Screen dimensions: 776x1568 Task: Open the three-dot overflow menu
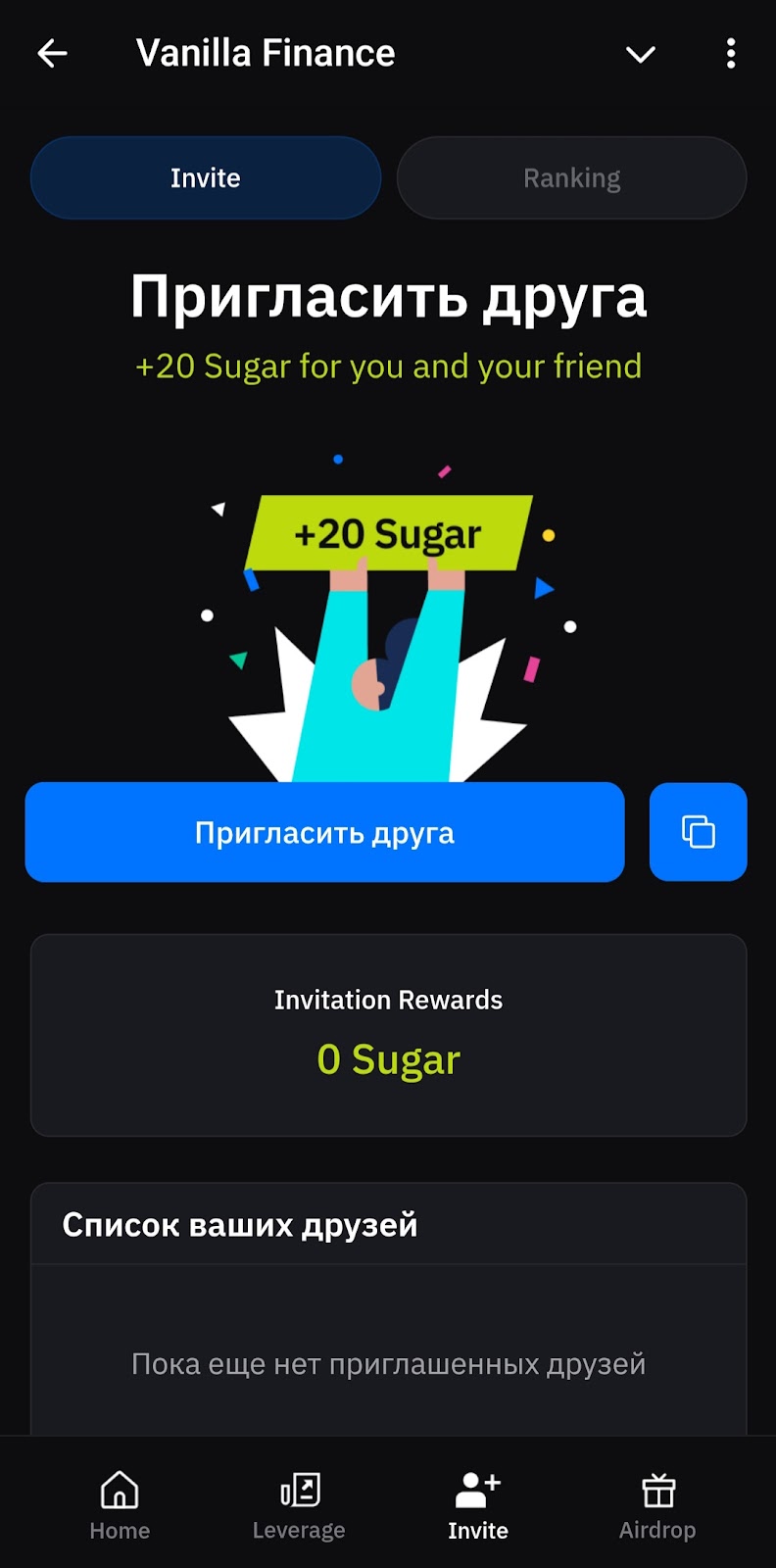731,53
